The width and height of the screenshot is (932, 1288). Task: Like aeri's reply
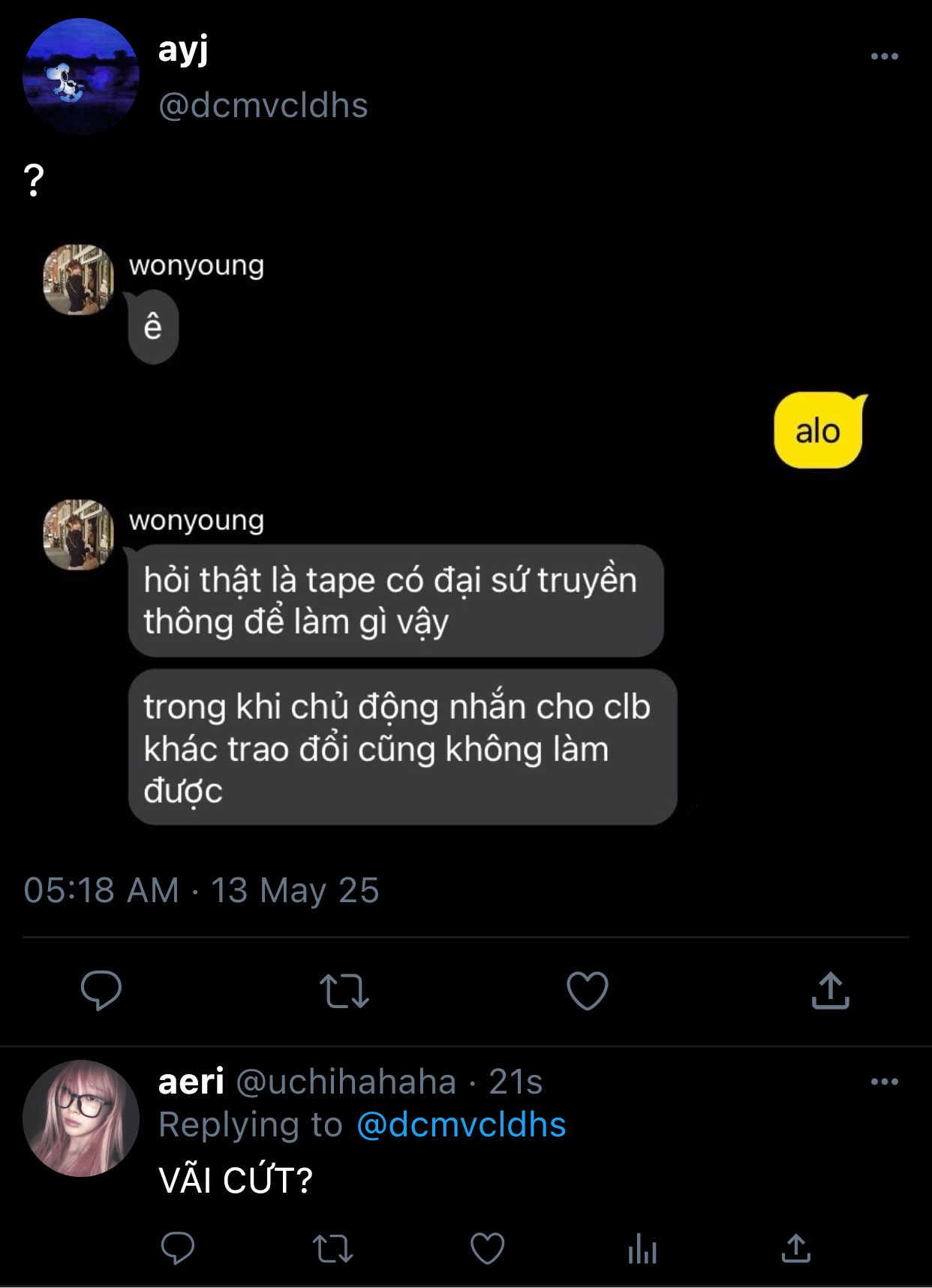click(x=487, y=1249)
